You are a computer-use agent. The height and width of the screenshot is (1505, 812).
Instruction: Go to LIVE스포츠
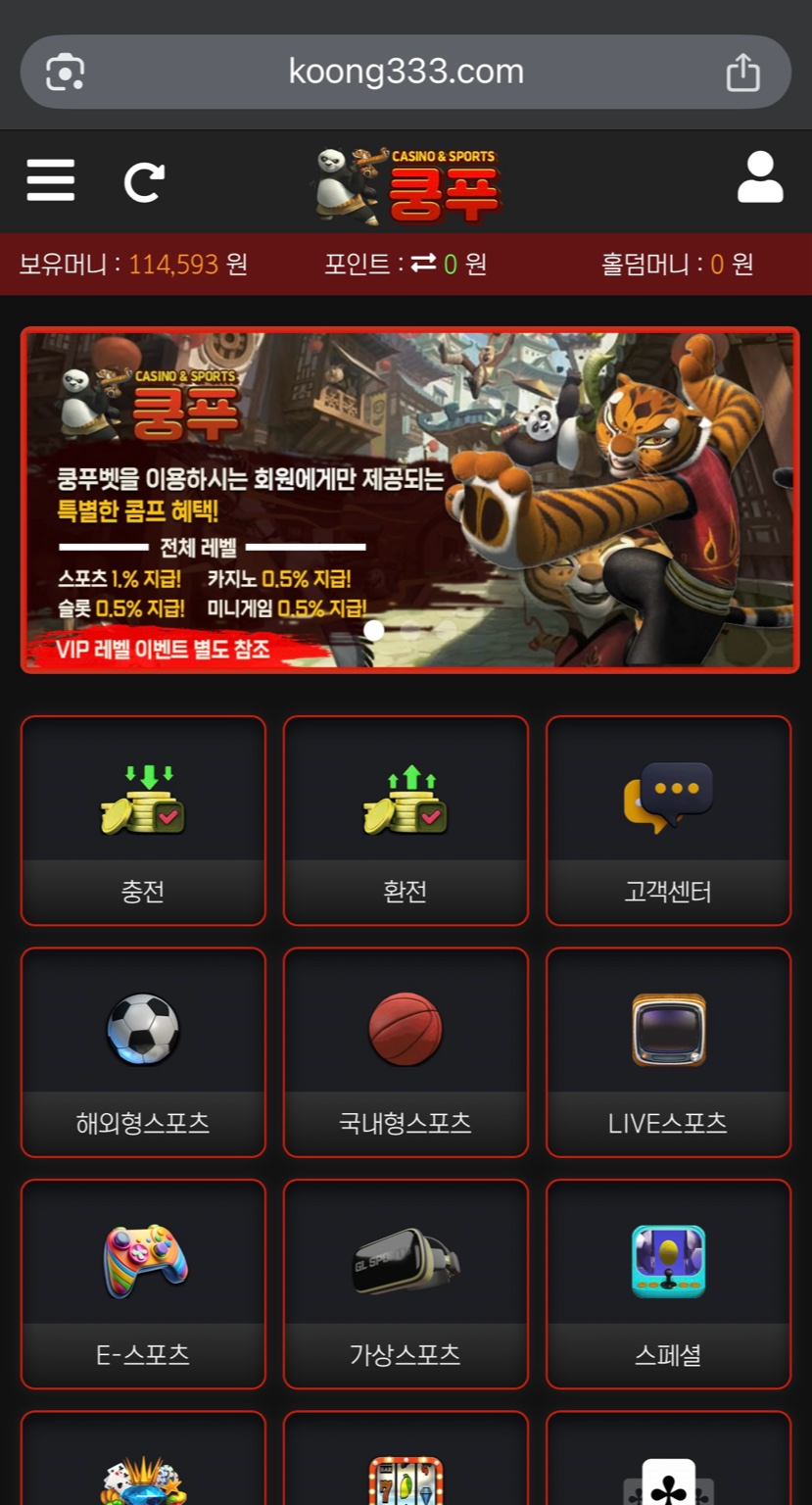point(668,1051)
